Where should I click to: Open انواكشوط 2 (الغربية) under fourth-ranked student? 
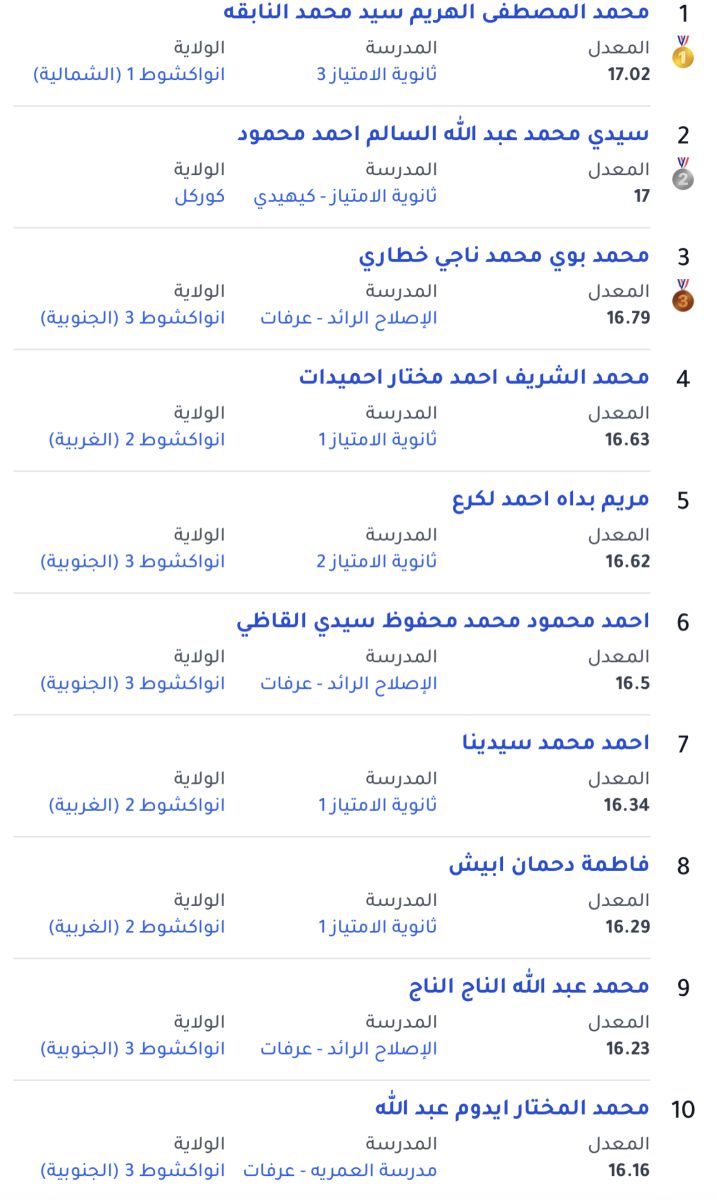coord(137,440)
